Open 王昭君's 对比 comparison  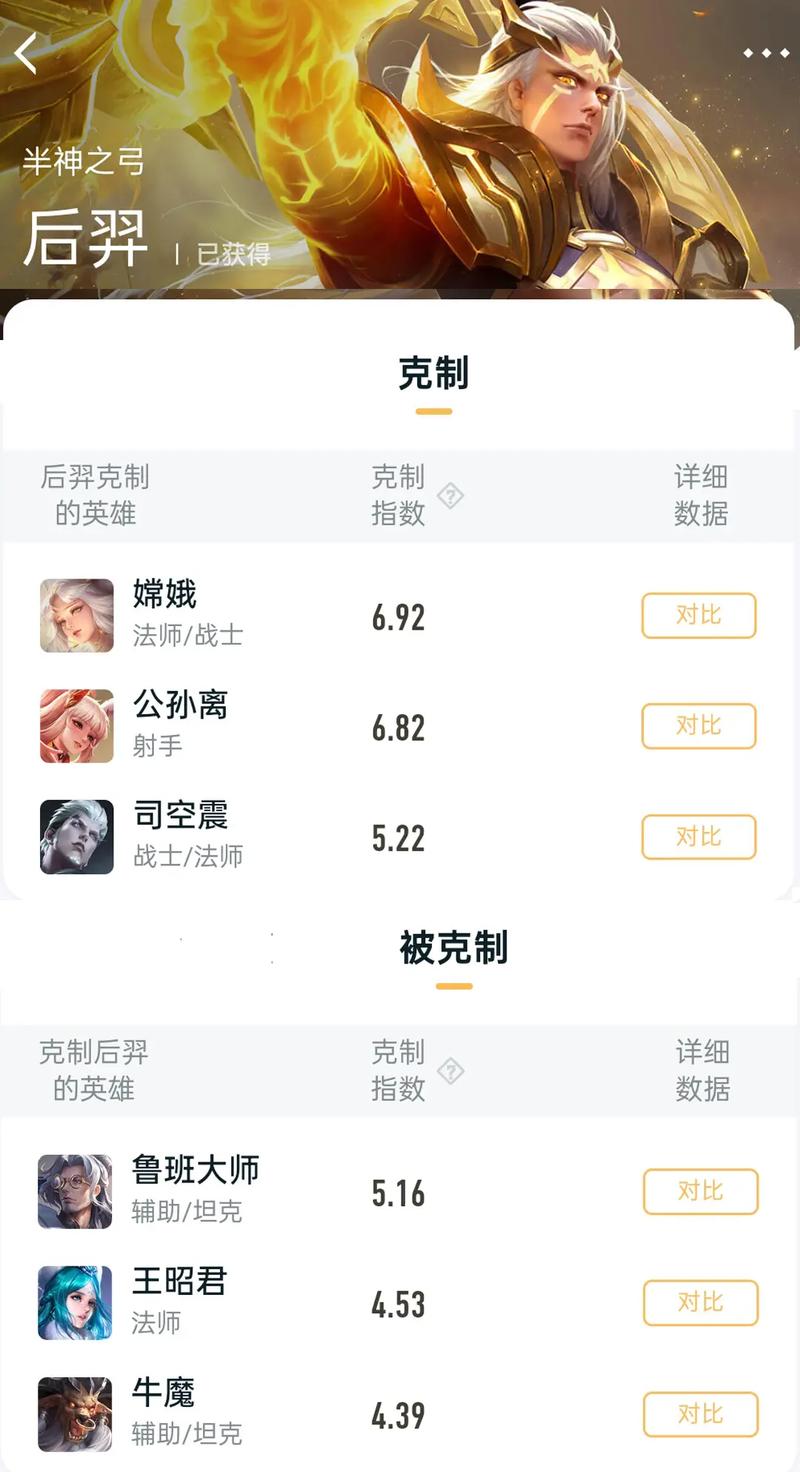700,1304
